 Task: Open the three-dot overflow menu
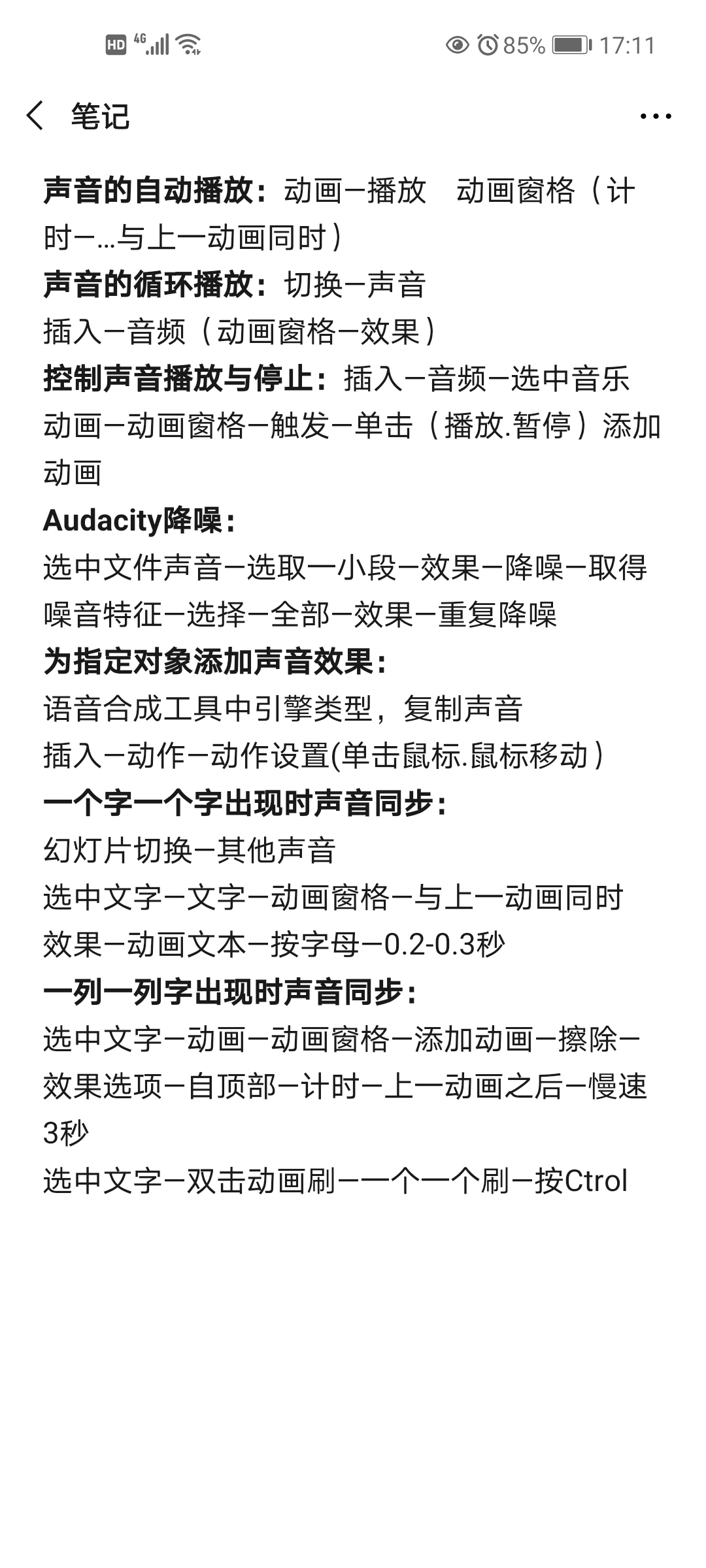tap(656, 116)
